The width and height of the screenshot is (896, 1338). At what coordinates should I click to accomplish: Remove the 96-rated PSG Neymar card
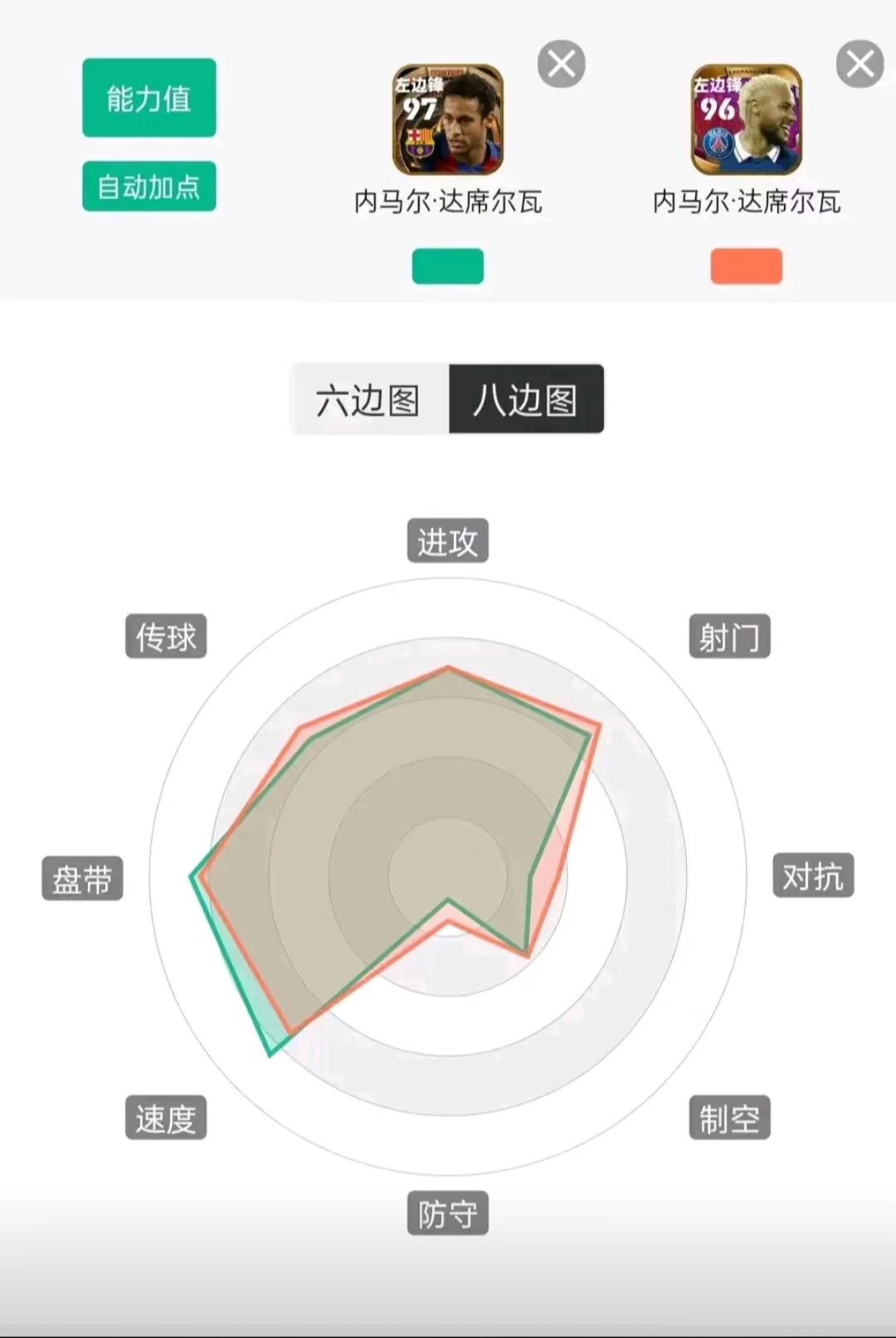coord(859,64)
